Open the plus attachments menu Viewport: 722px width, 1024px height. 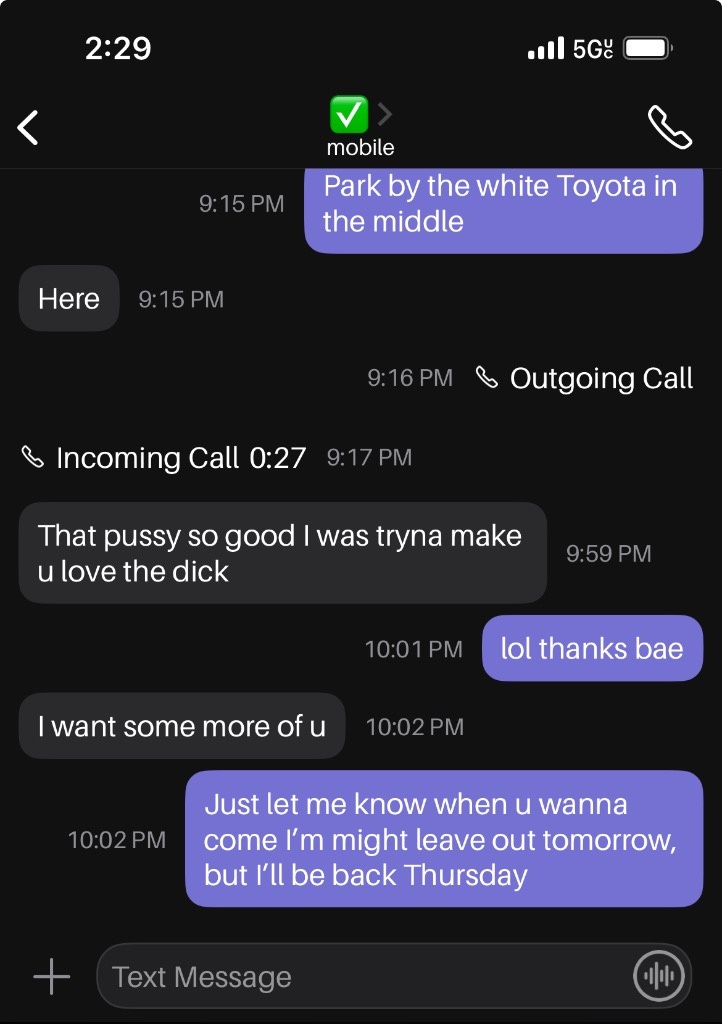(51, 976)
